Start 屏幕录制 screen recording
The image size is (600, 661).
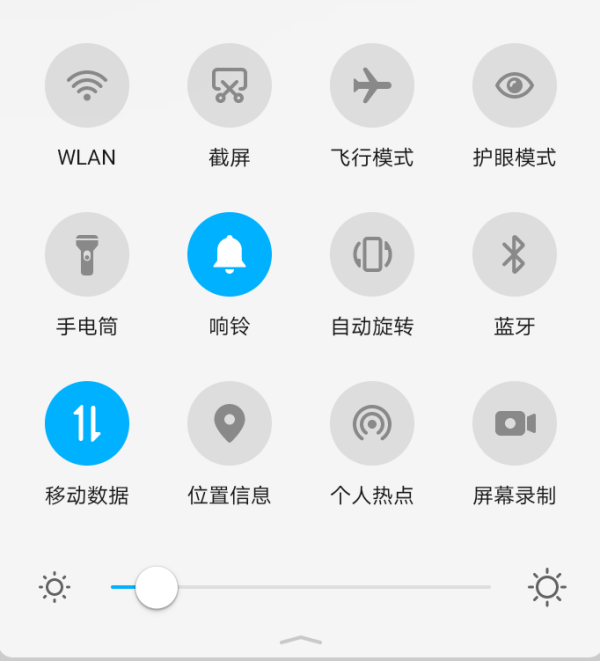tap(514, 424)
